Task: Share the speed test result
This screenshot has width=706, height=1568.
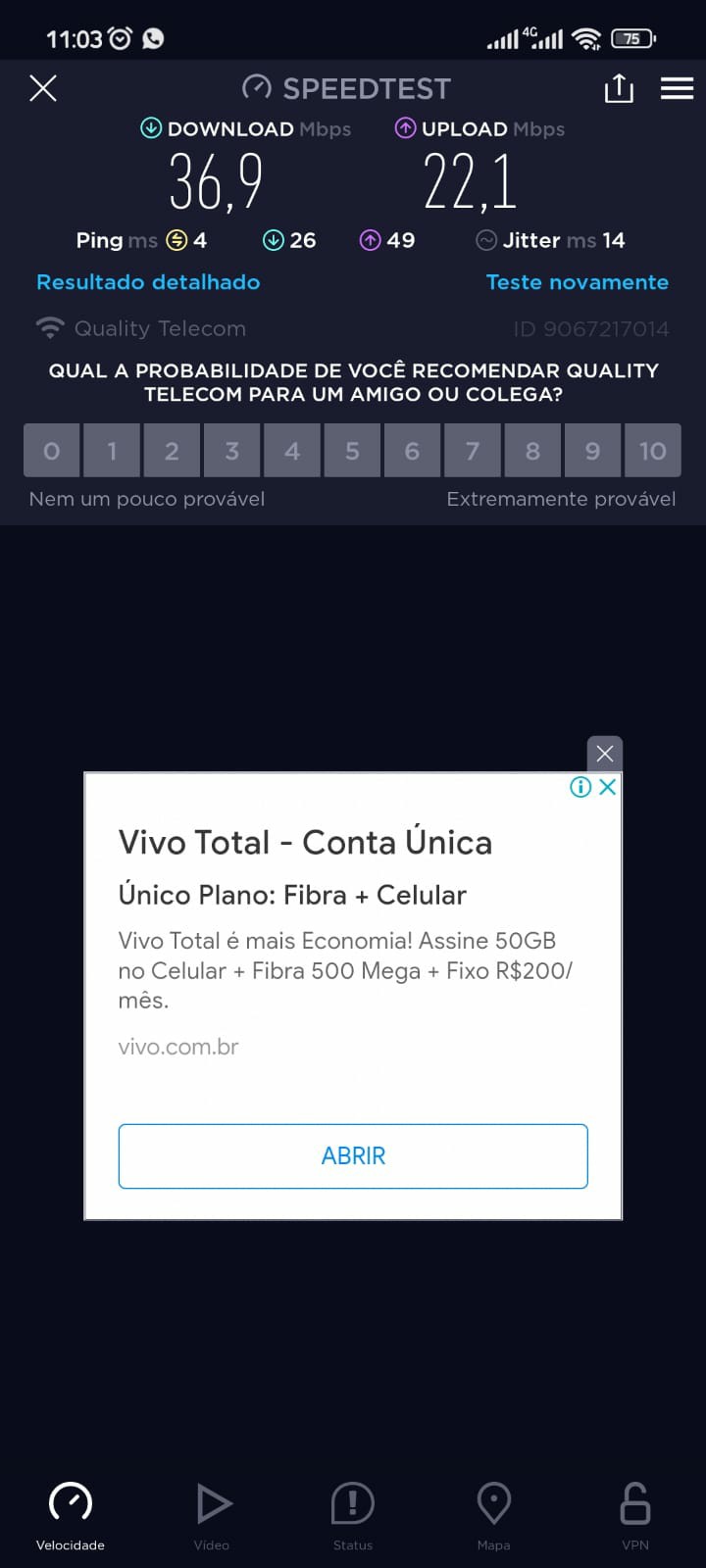Action: pyautogui.click(x=619, y=89)
